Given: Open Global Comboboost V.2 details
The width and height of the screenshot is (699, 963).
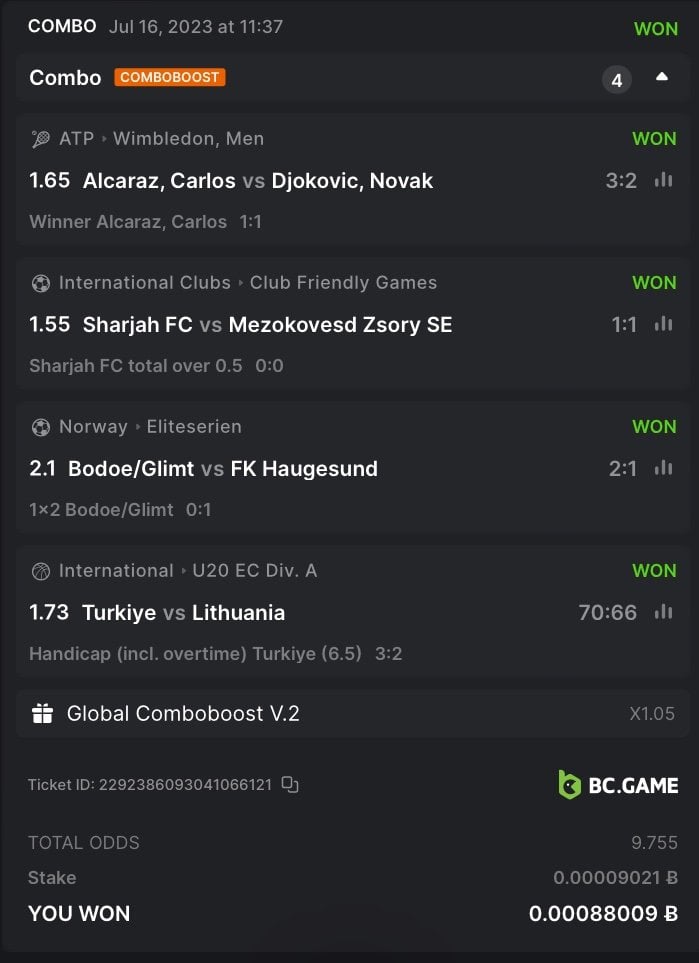Looking at the screenshot, I should (183, 714).
